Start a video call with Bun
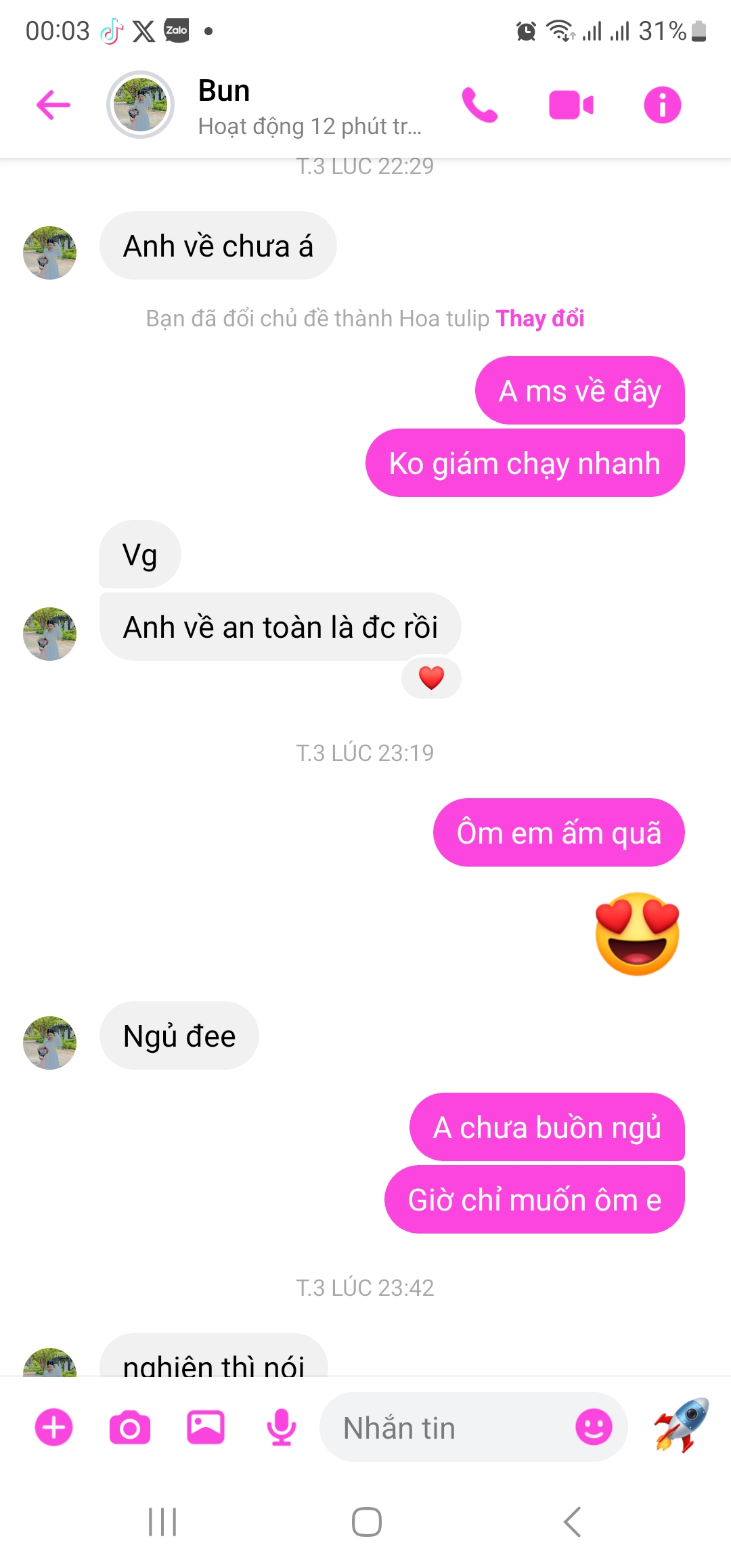Screen dimensions: 731x1568 [571, 105]
